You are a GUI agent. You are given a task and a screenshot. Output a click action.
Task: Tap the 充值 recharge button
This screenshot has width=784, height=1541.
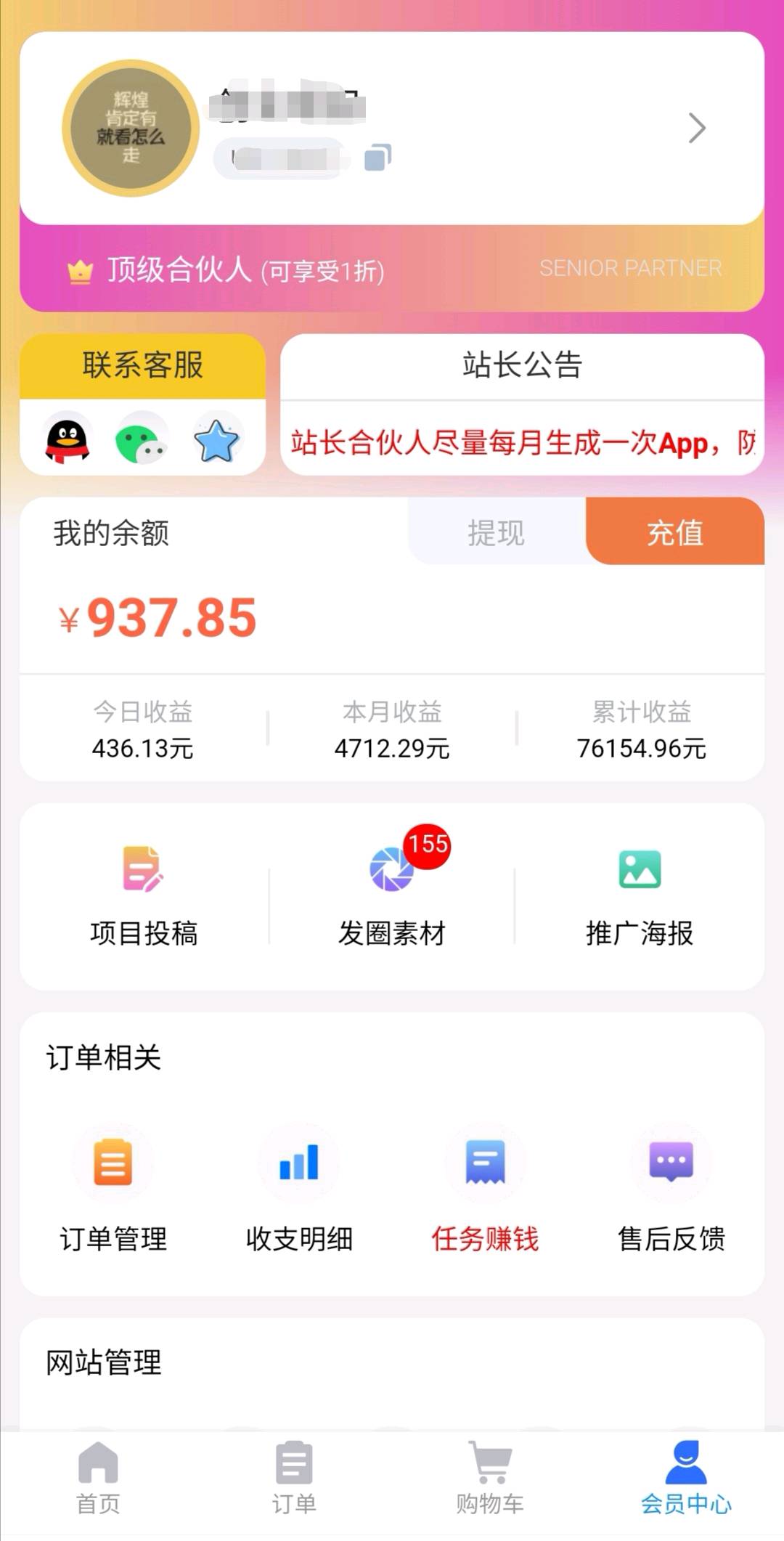point(675,532)
